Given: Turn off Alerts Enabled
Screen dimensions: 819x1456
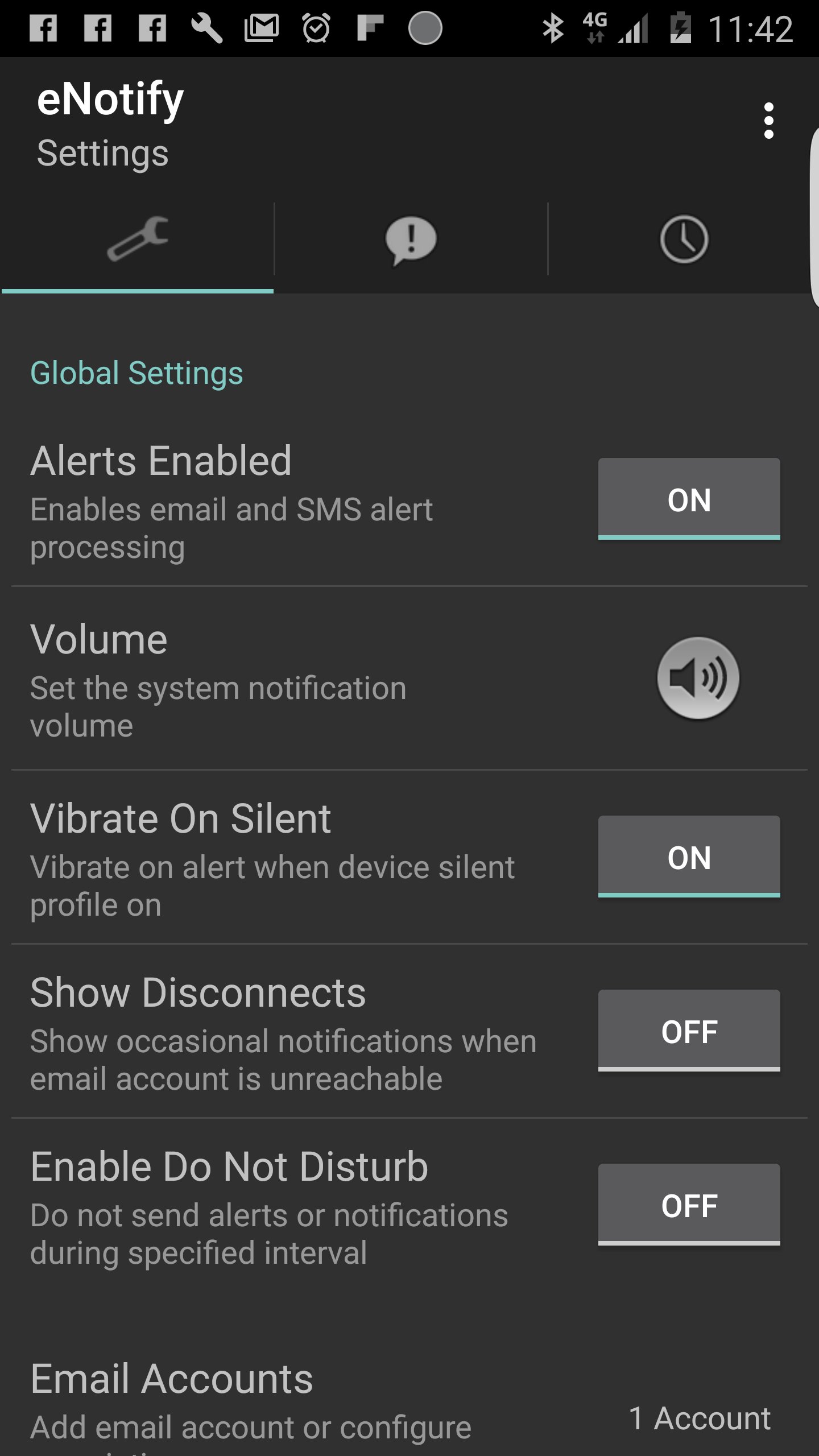Looking at the screenshot, I should (x=689, y=499).
